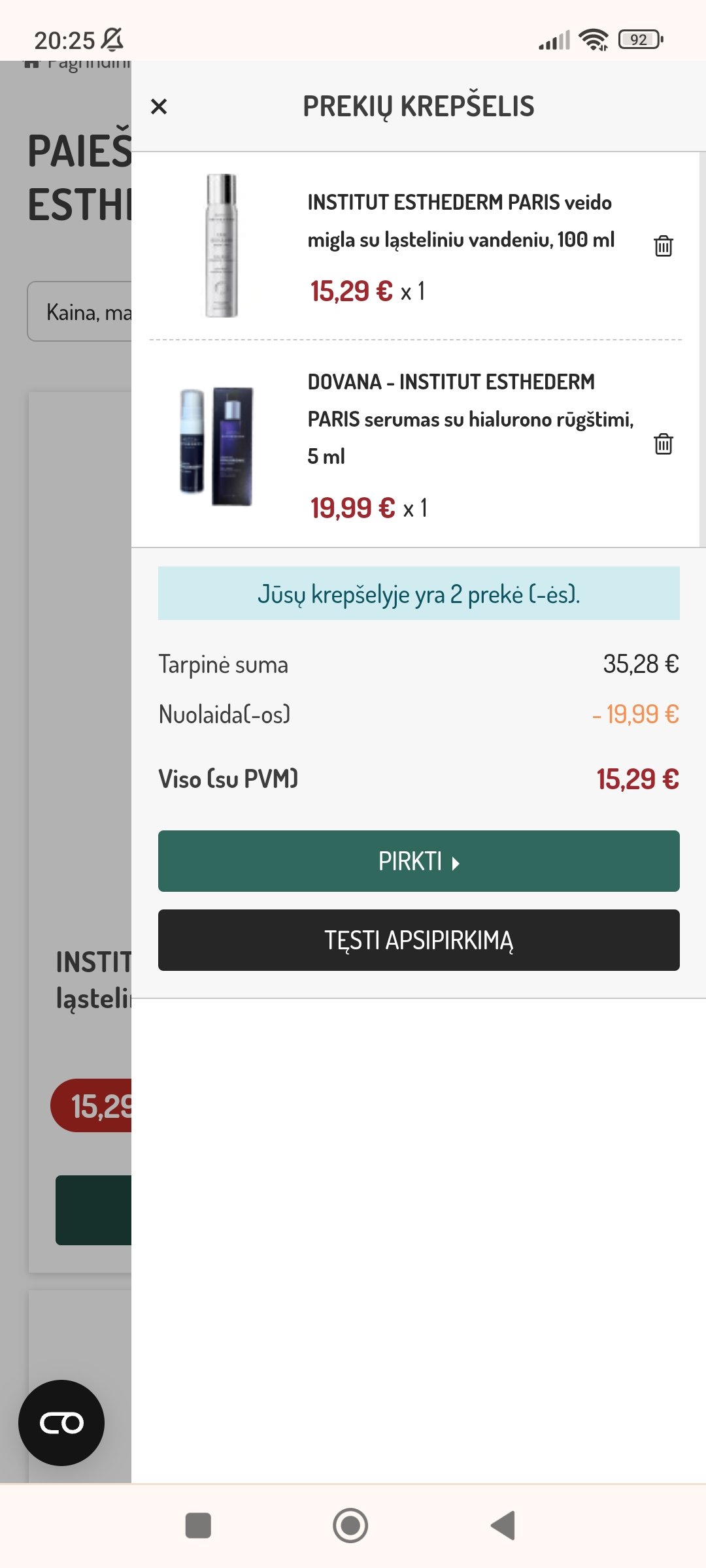Tap TĘSTI APSIPIRKIMĄ to continue shopping
706x1568 pixels.
[x=418, y=940]
